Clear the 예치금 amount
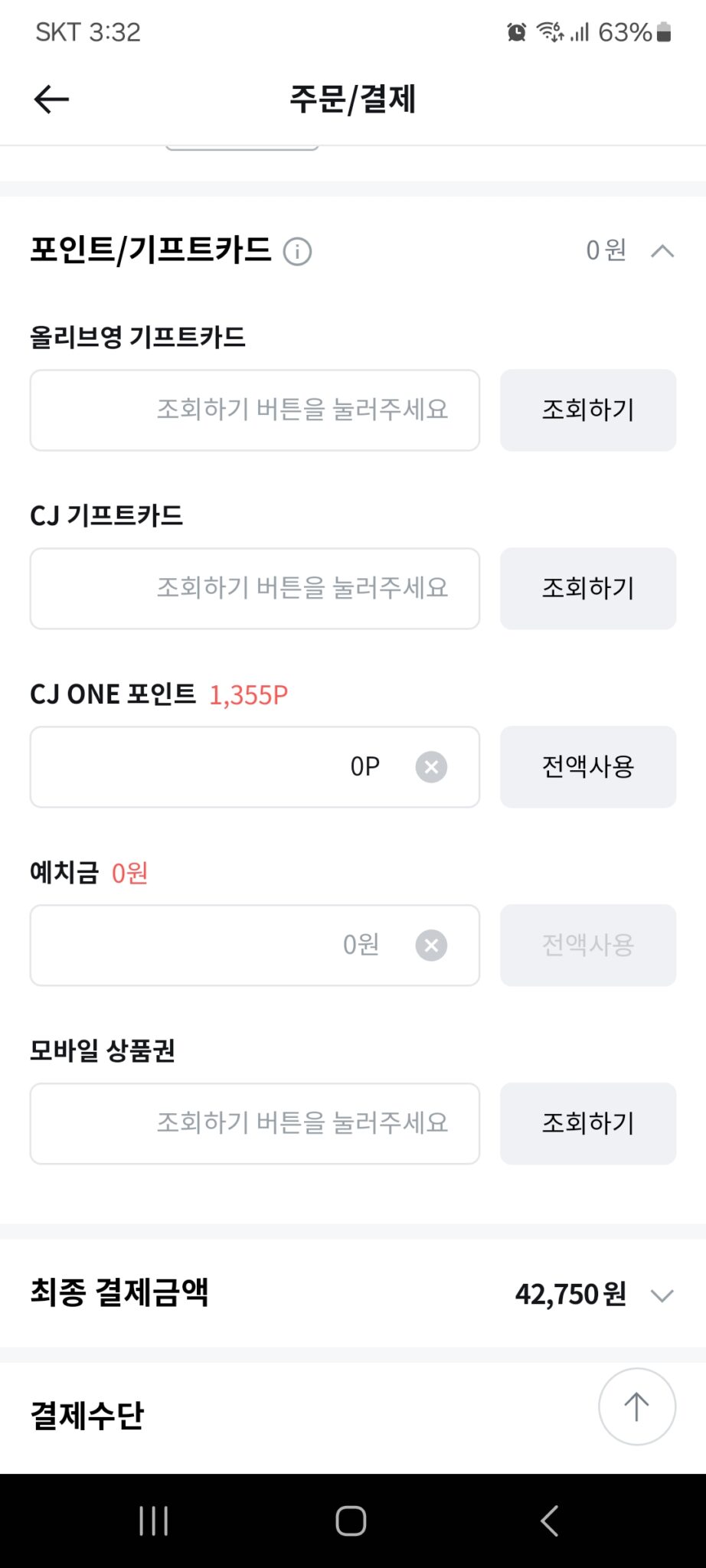This screenshot has width=706, height=1568. coord(431,945)
